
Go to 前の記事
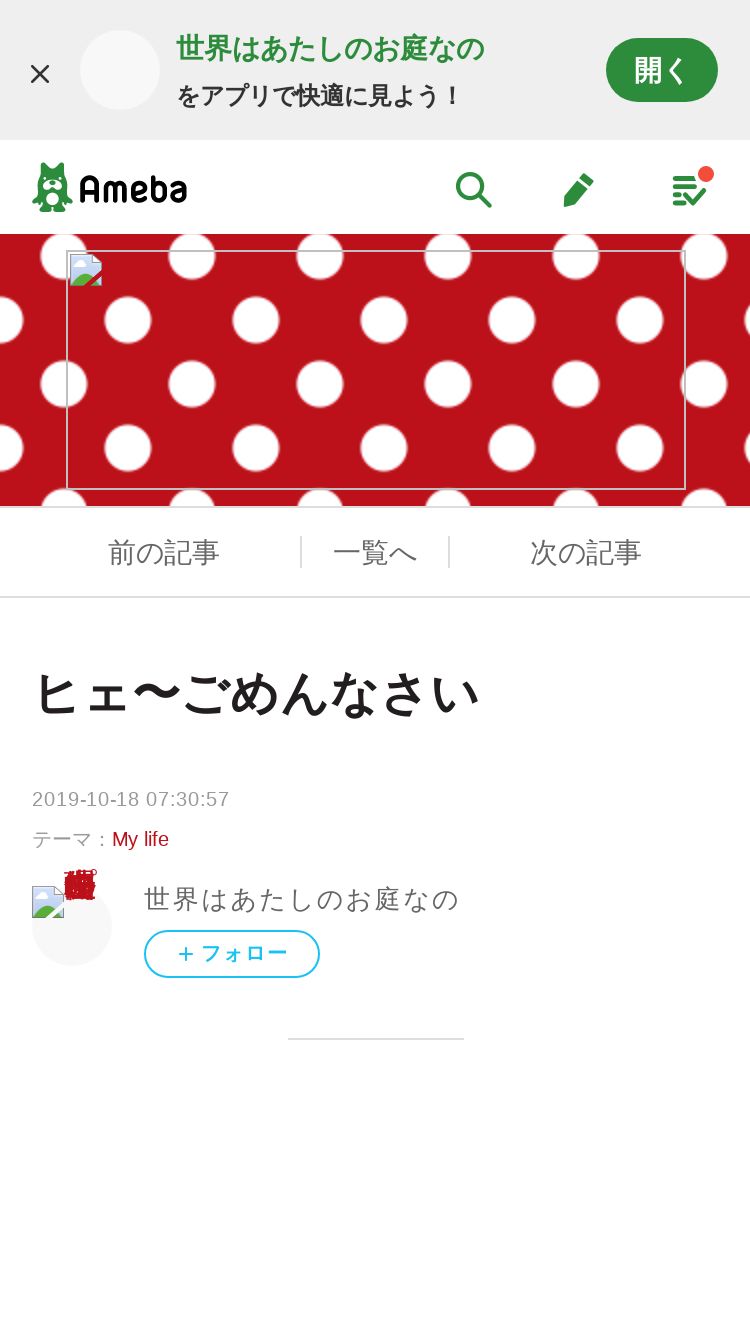pyautogui.click(x=163, y=552)
